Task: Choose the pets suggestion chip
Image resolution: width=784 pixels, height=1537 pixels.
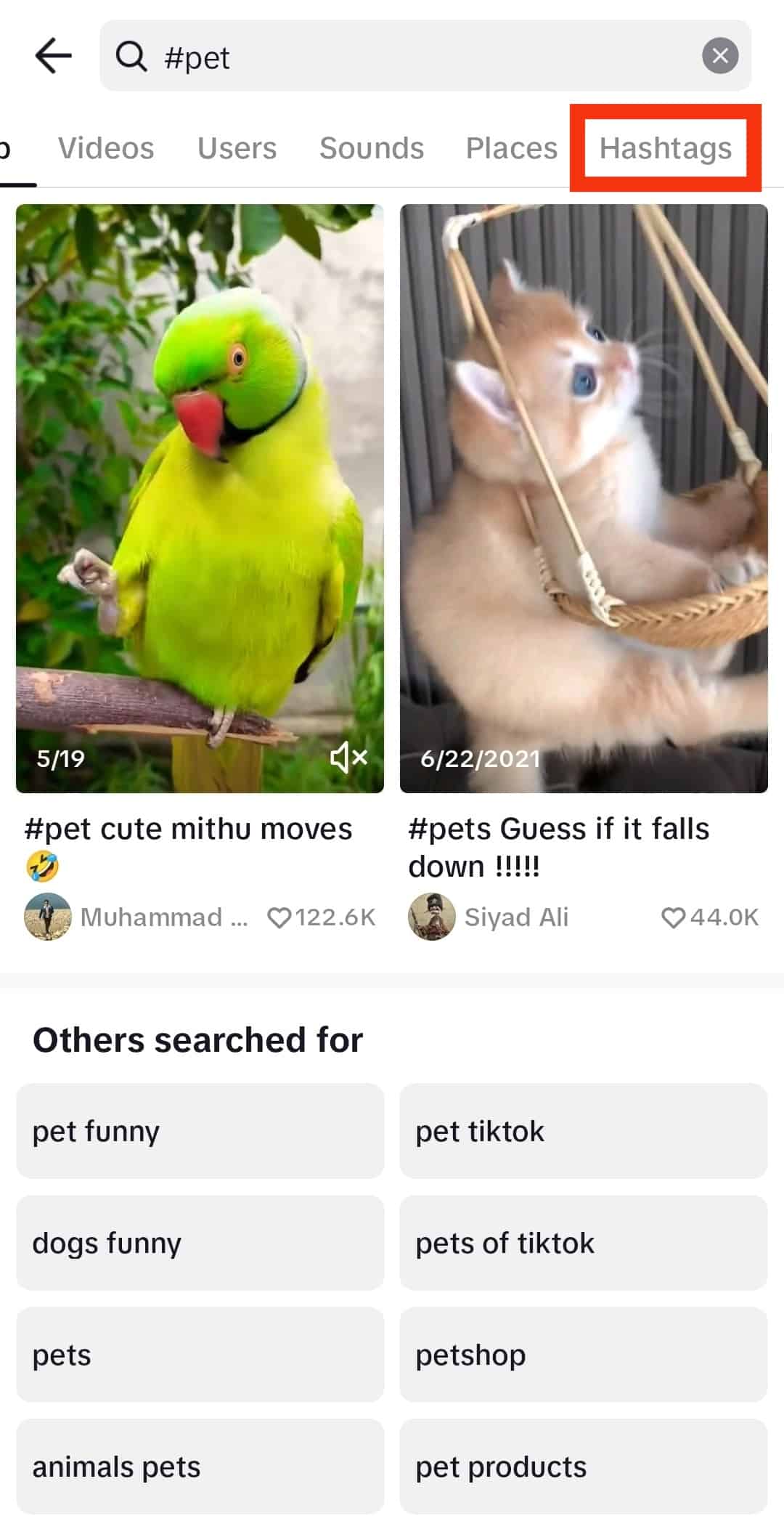Action: pyautogui.click(x=200, y=1355)
